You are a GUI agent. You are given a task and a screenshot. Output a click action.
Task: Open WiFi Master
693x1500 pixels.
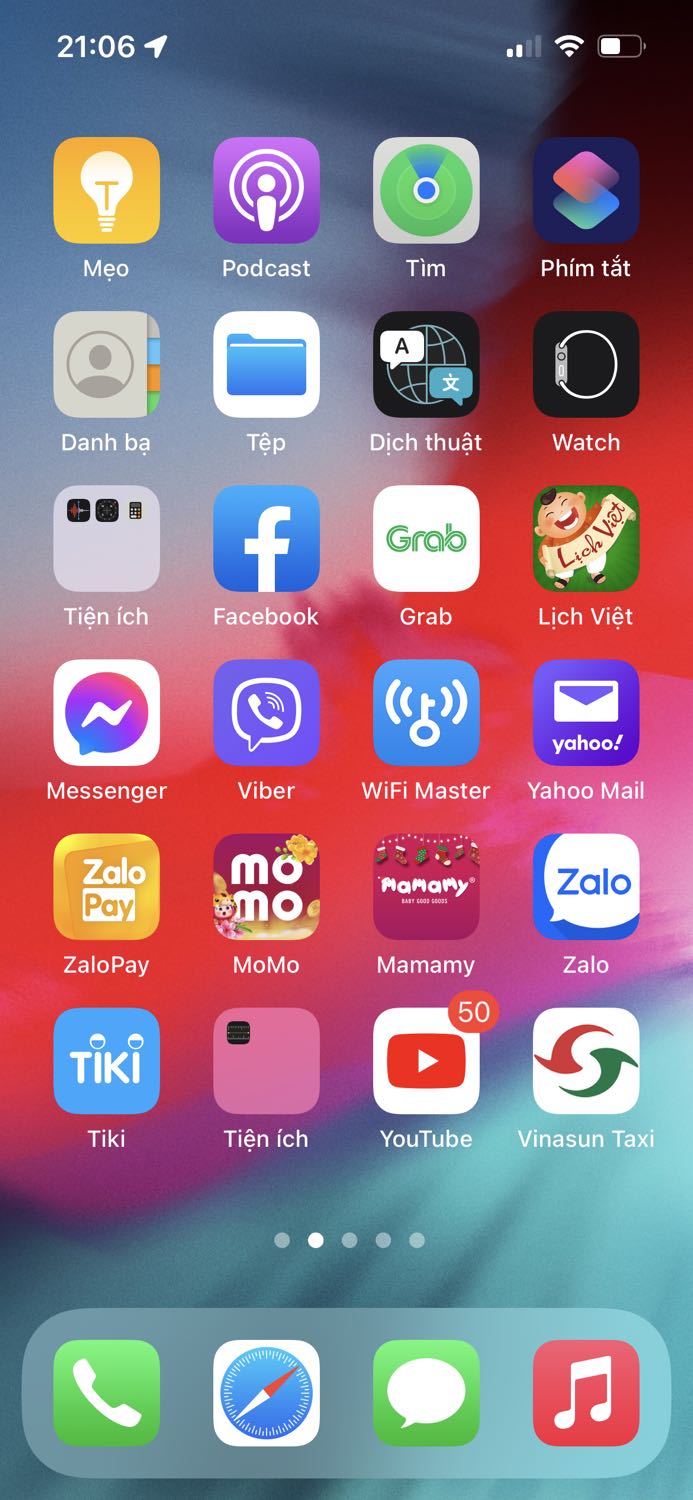click(426, 712)
